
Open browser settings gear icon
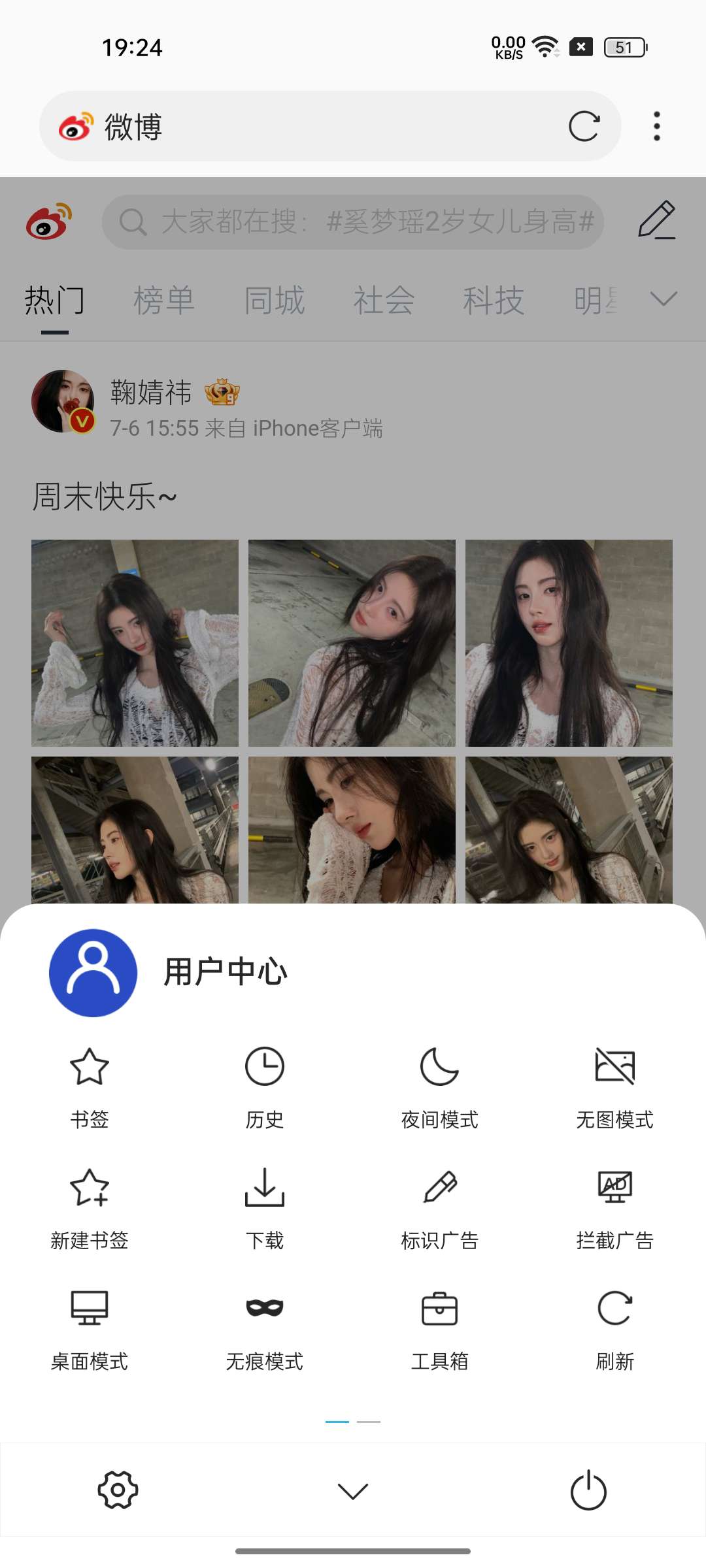118,1490
